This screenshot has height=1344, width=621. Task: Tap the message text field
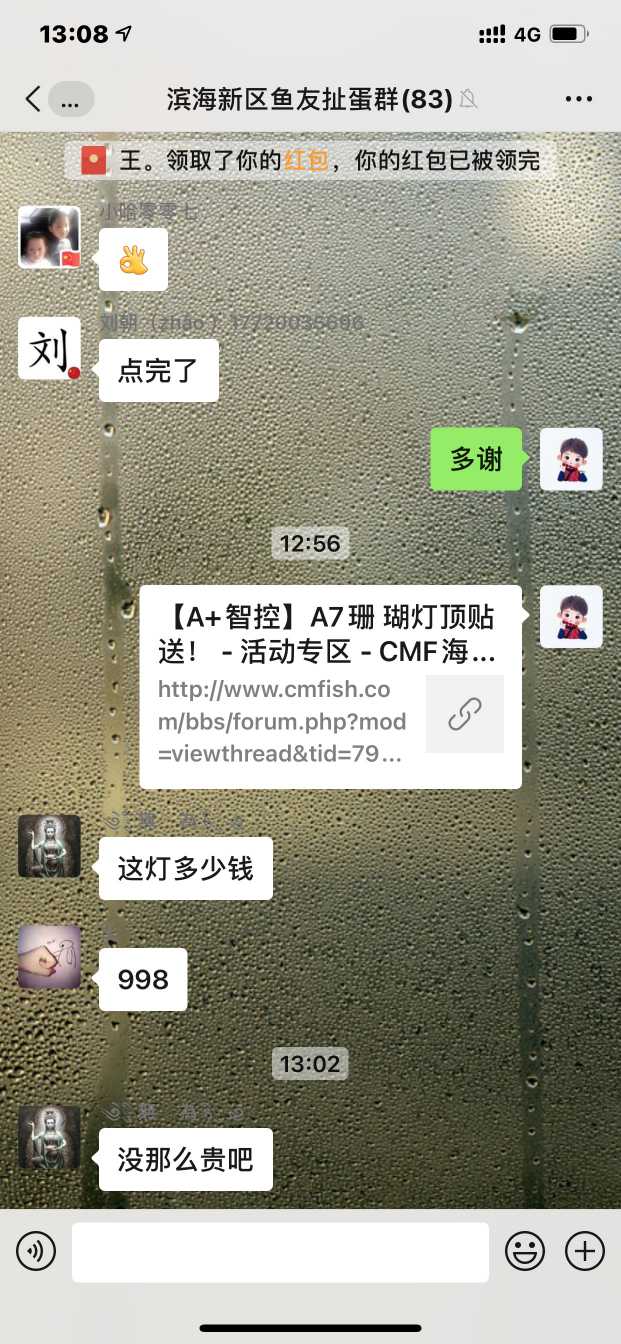coord(280,1251)
